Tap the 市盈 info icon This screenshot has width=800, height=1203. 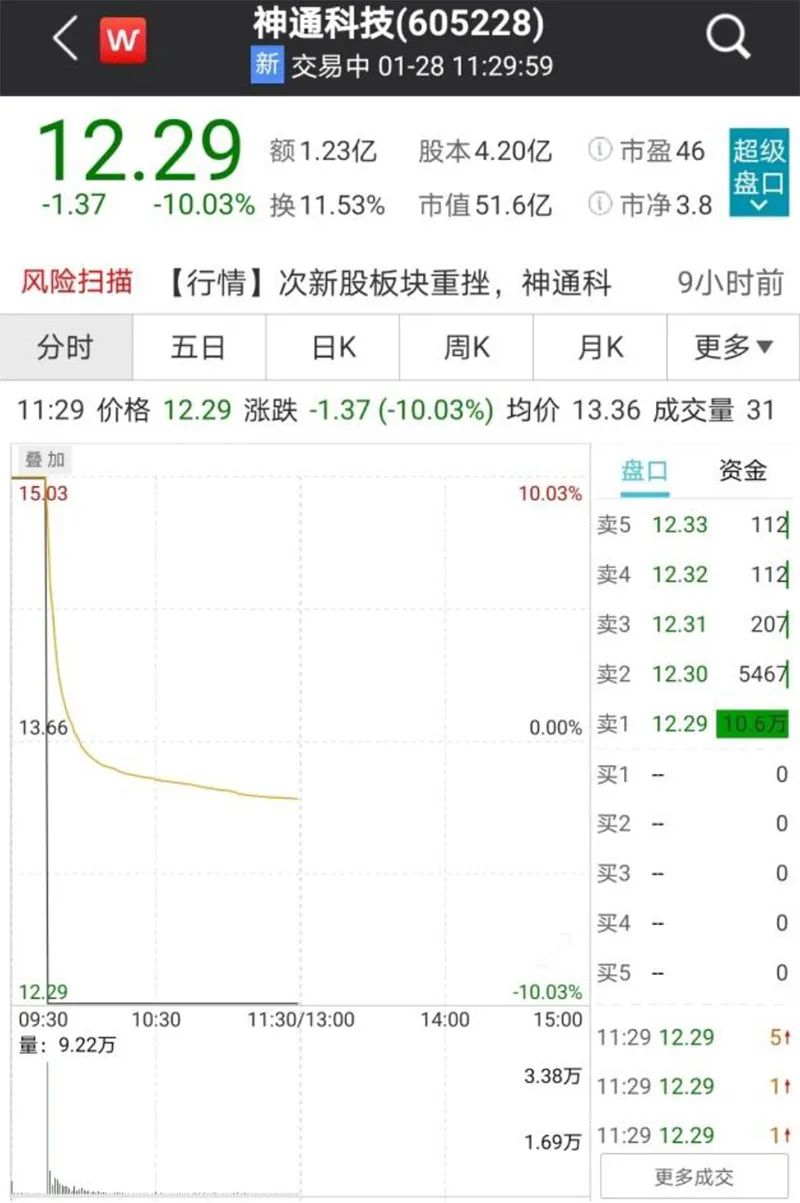tap(599, 151)
